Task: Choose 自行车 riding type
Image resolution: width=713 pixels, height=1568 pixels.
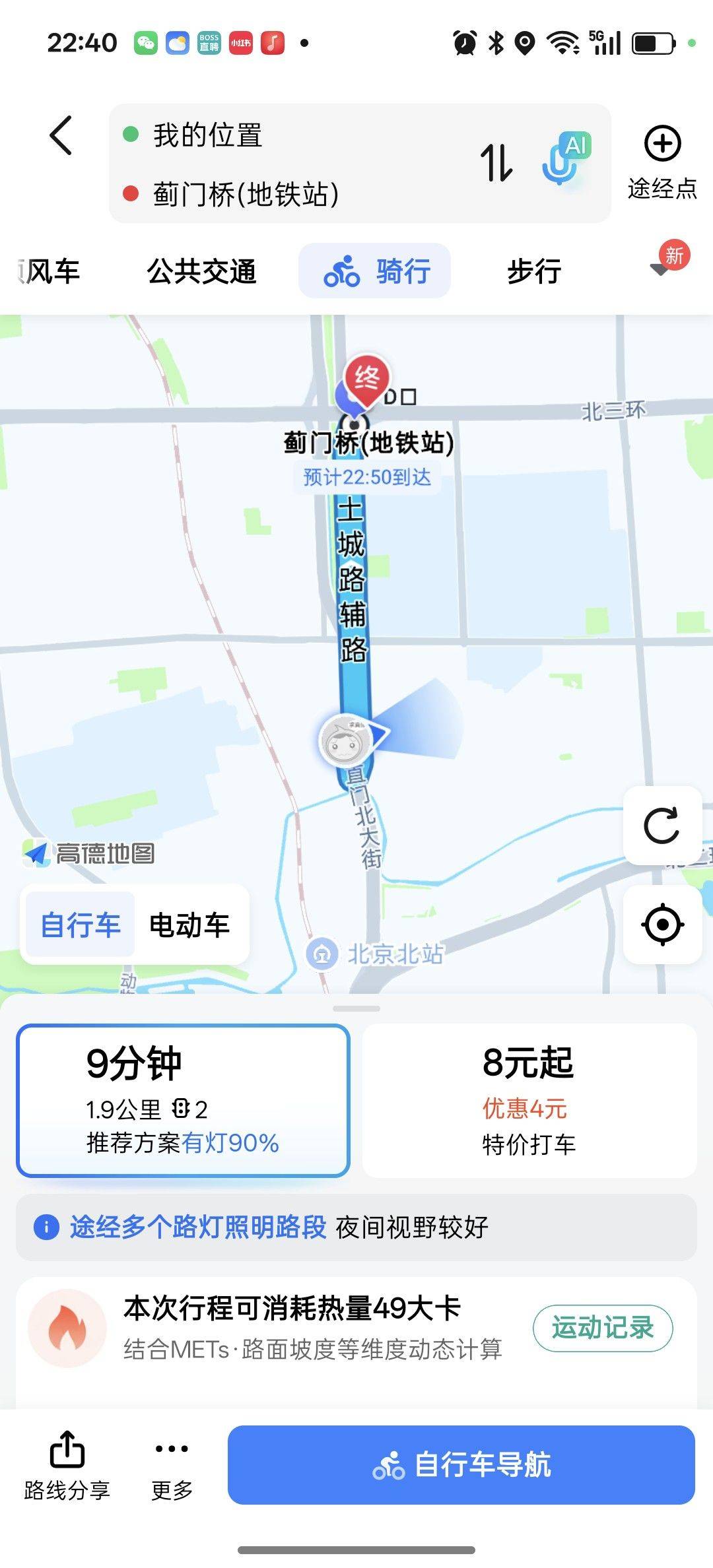Action: coord(81,925)
